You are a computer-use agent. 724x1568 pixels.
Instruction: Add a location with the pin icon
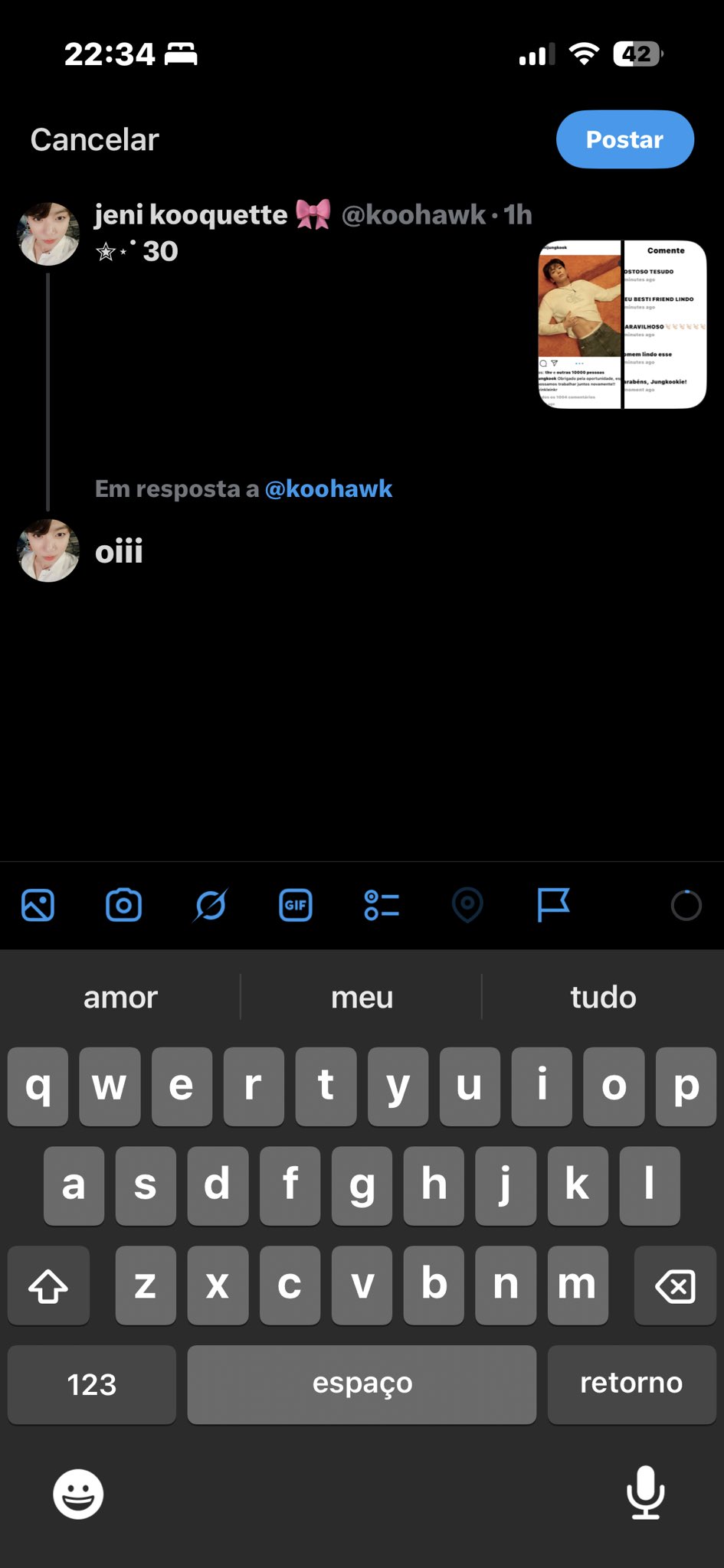tap(467, 905)
